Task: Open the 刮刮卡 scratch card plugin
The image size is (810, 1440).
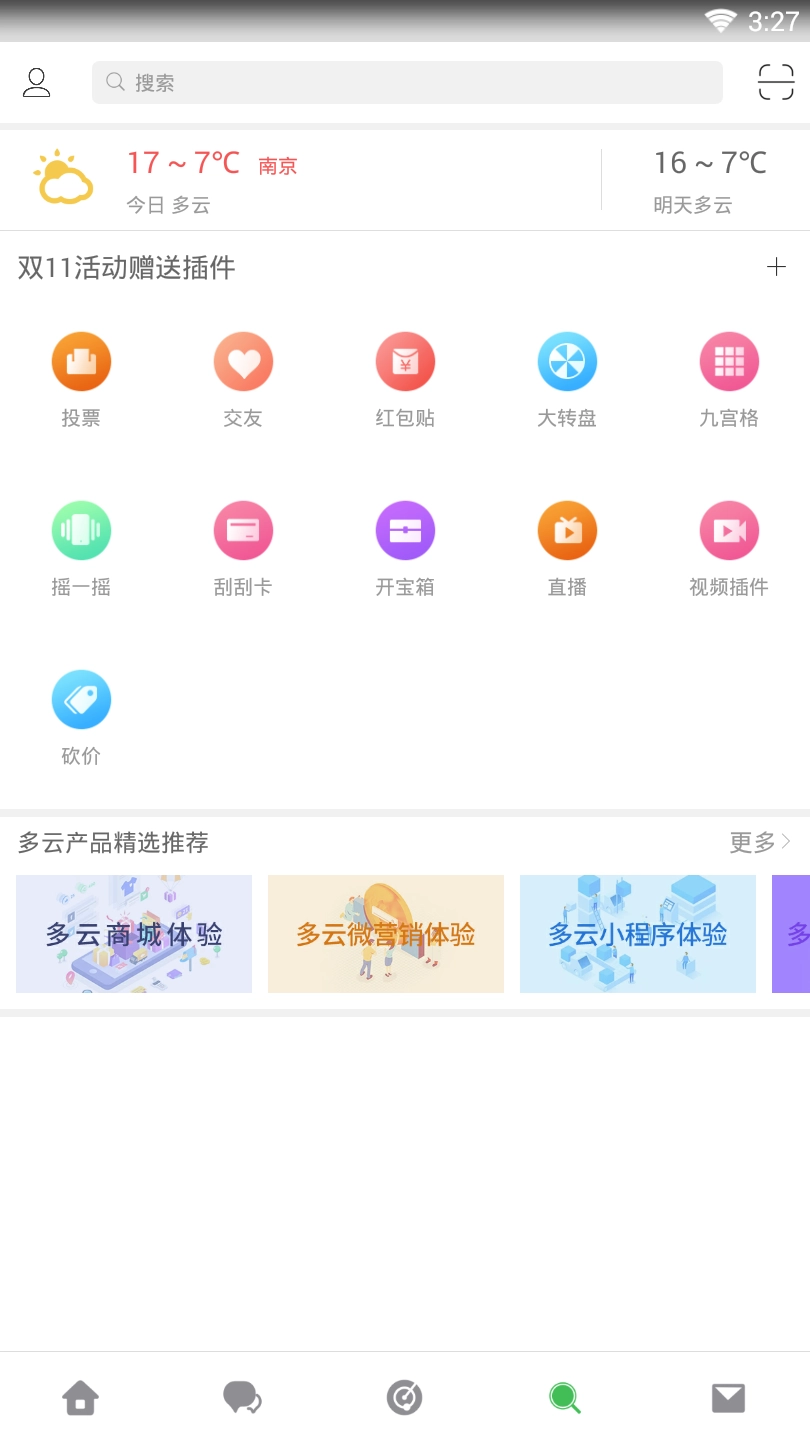Action: tap(243, 530)
